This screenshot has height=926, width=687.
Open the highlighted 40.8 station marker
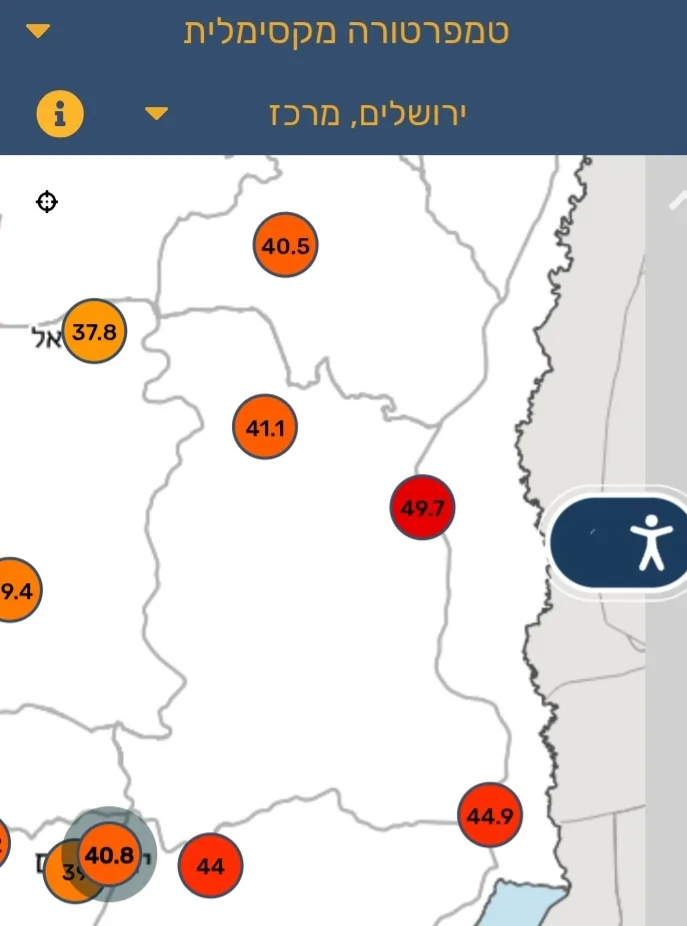(109, 854)
